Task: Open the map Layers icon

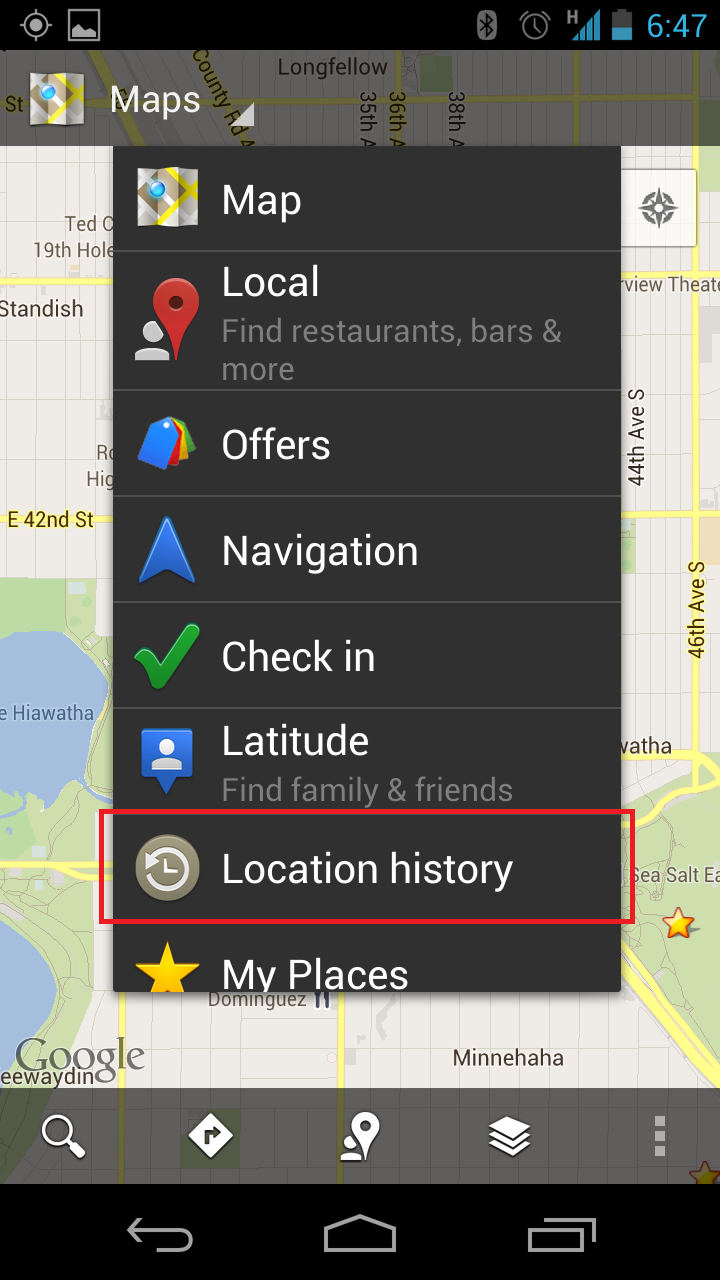Action: click(510, 1135)
